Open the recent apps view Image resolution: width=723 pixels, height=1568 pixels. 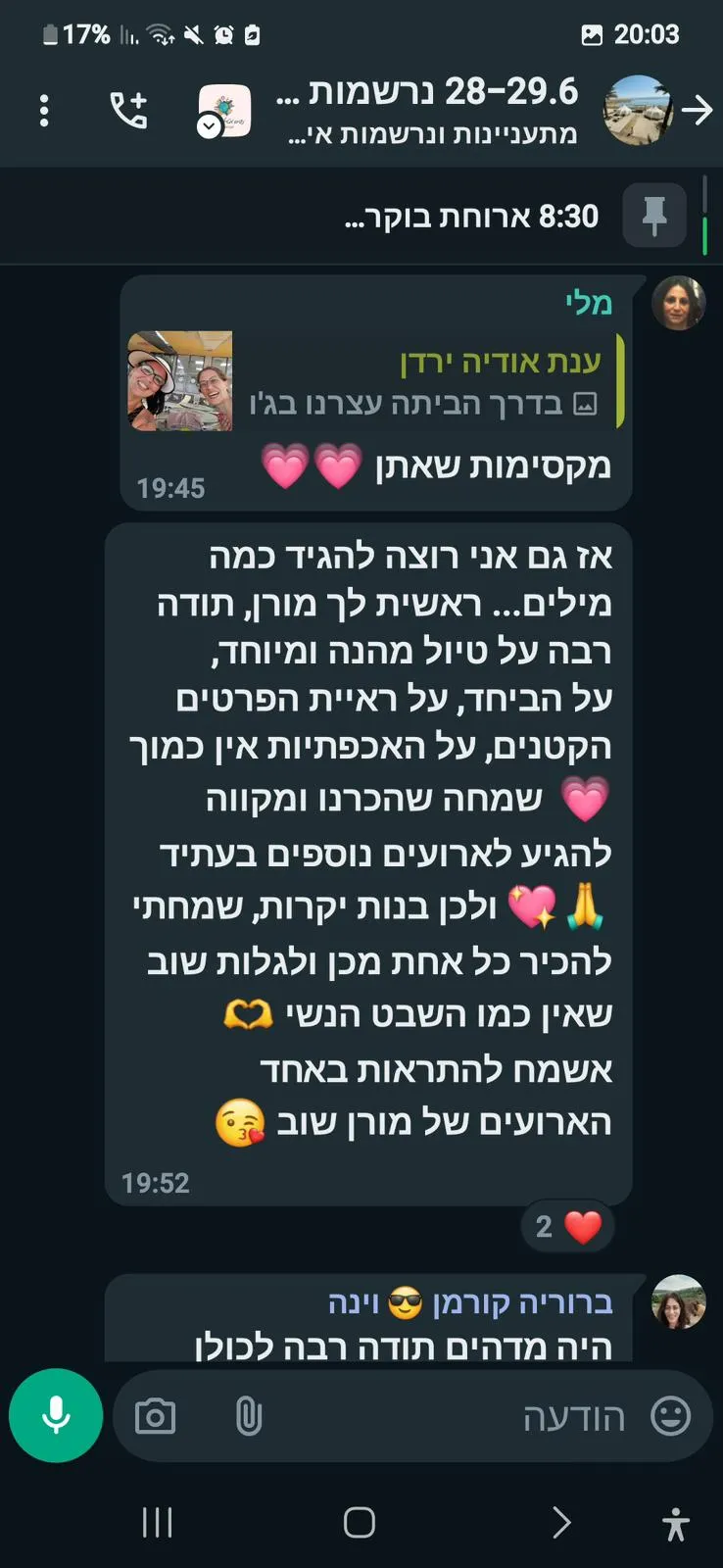tap(157, 1522)
